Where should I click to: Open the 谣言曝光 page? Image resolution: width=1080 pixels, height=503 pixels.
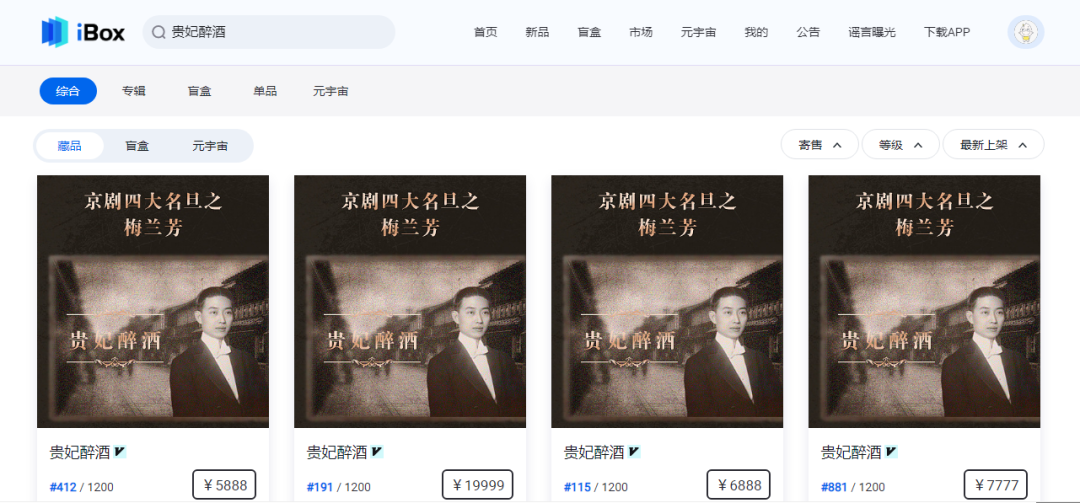872,32
